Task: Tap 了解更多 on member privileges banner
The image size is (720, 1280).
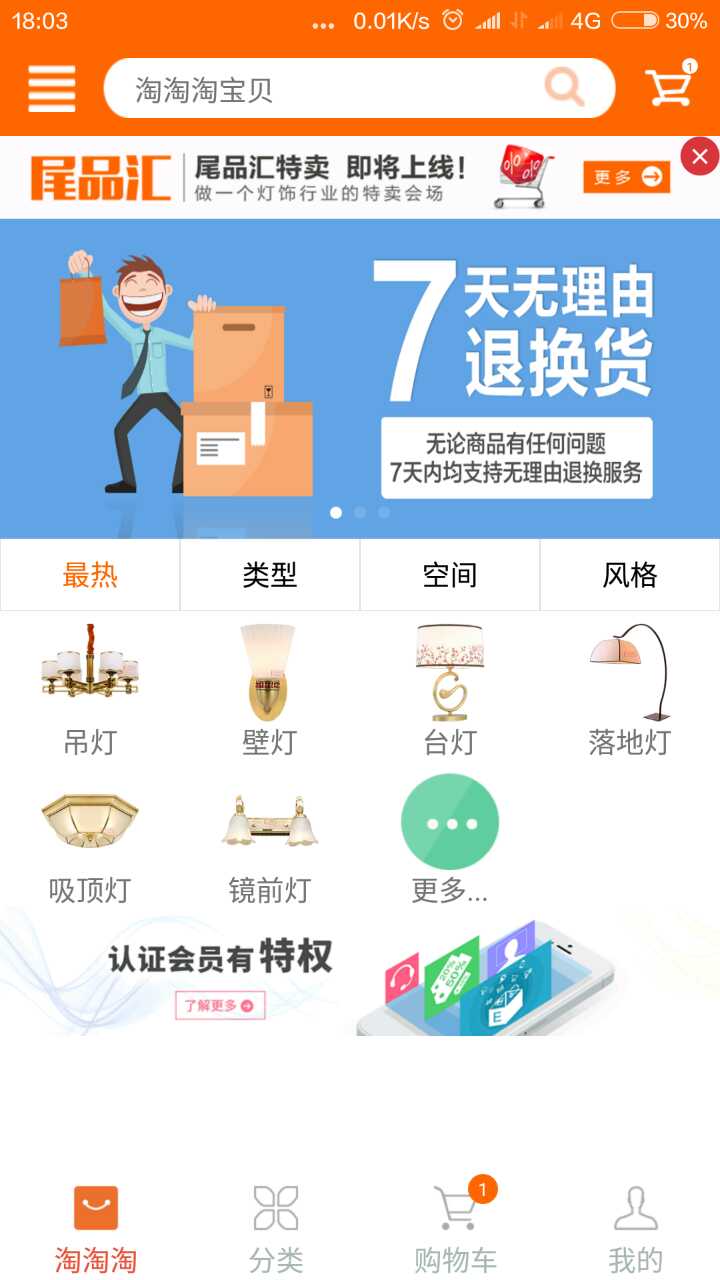Action: (220, 1005)
